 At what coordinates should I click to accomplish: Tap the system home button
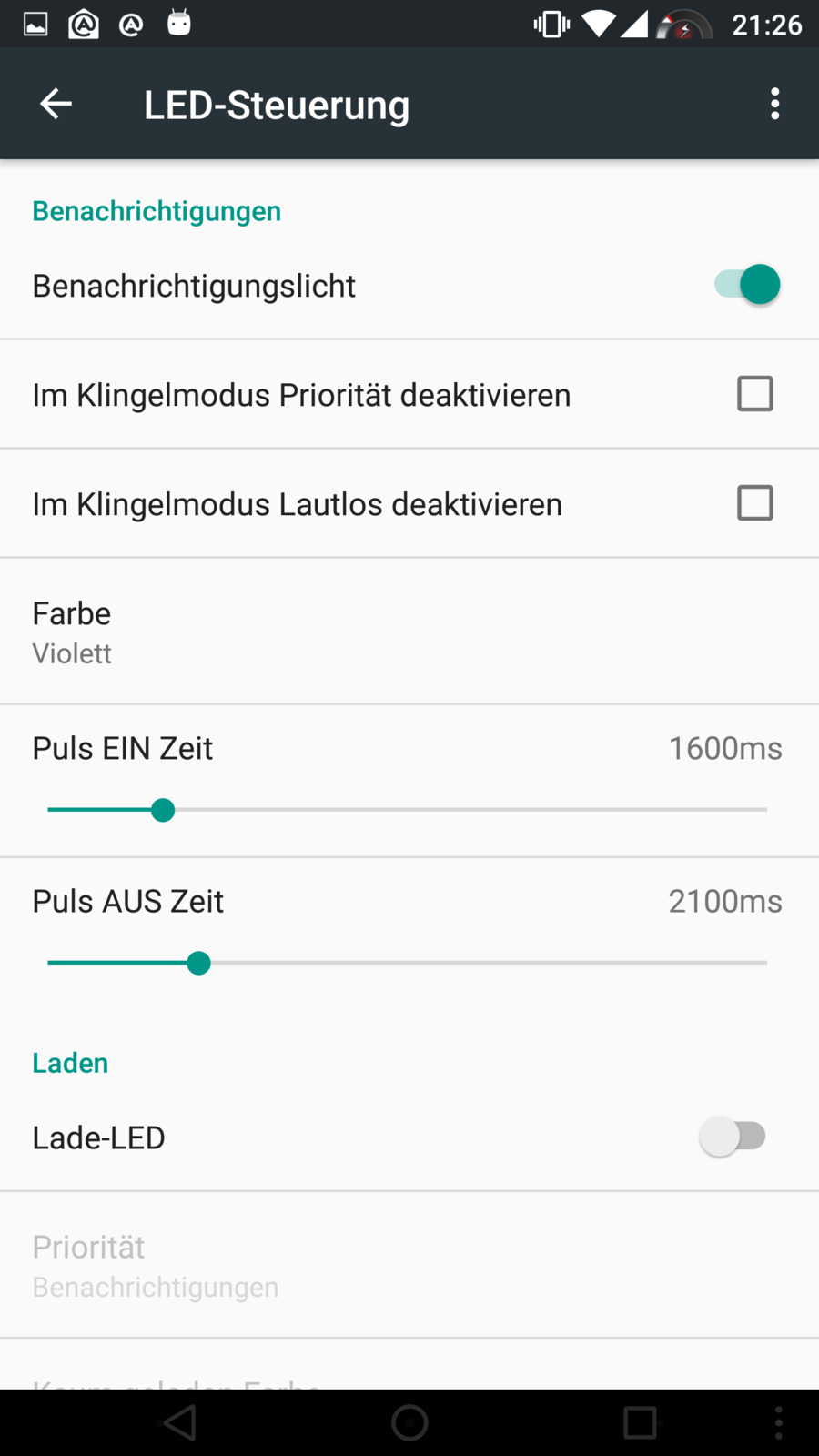pos(409,1422)
